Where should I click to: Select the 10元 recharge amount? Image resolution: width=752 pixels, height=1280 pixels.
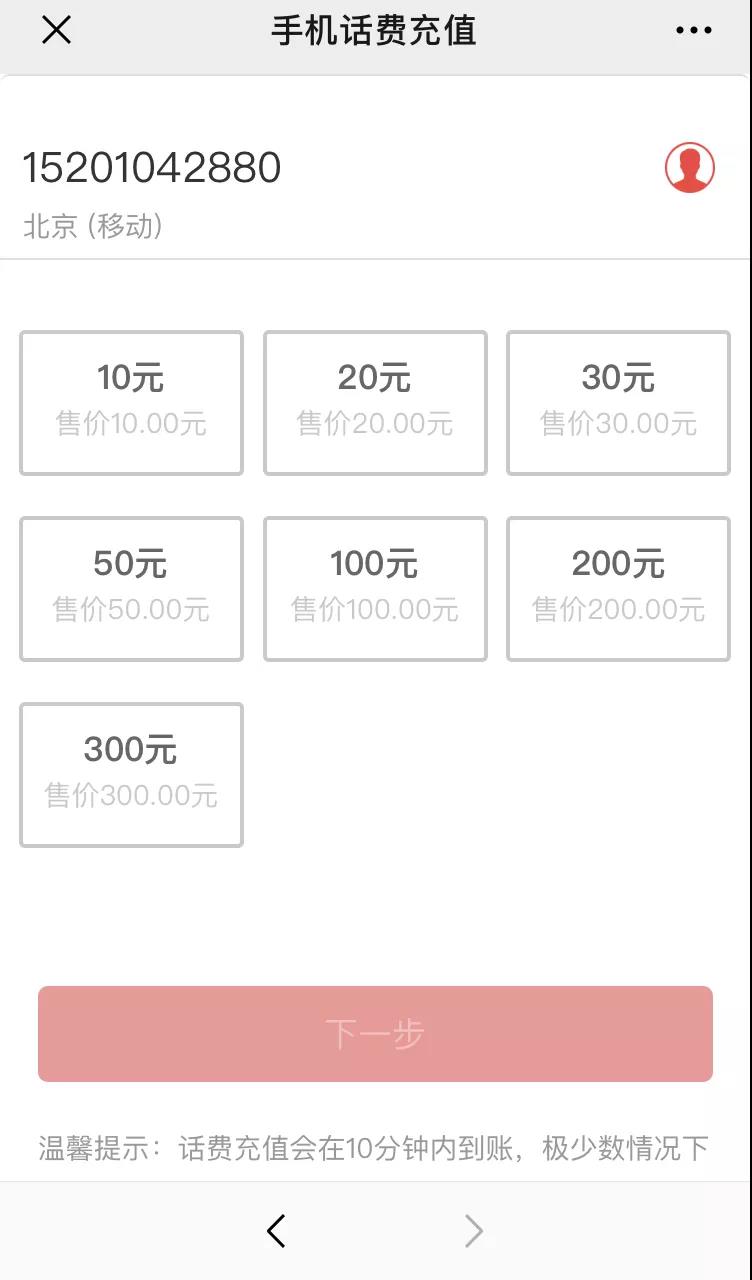(131, 402)
